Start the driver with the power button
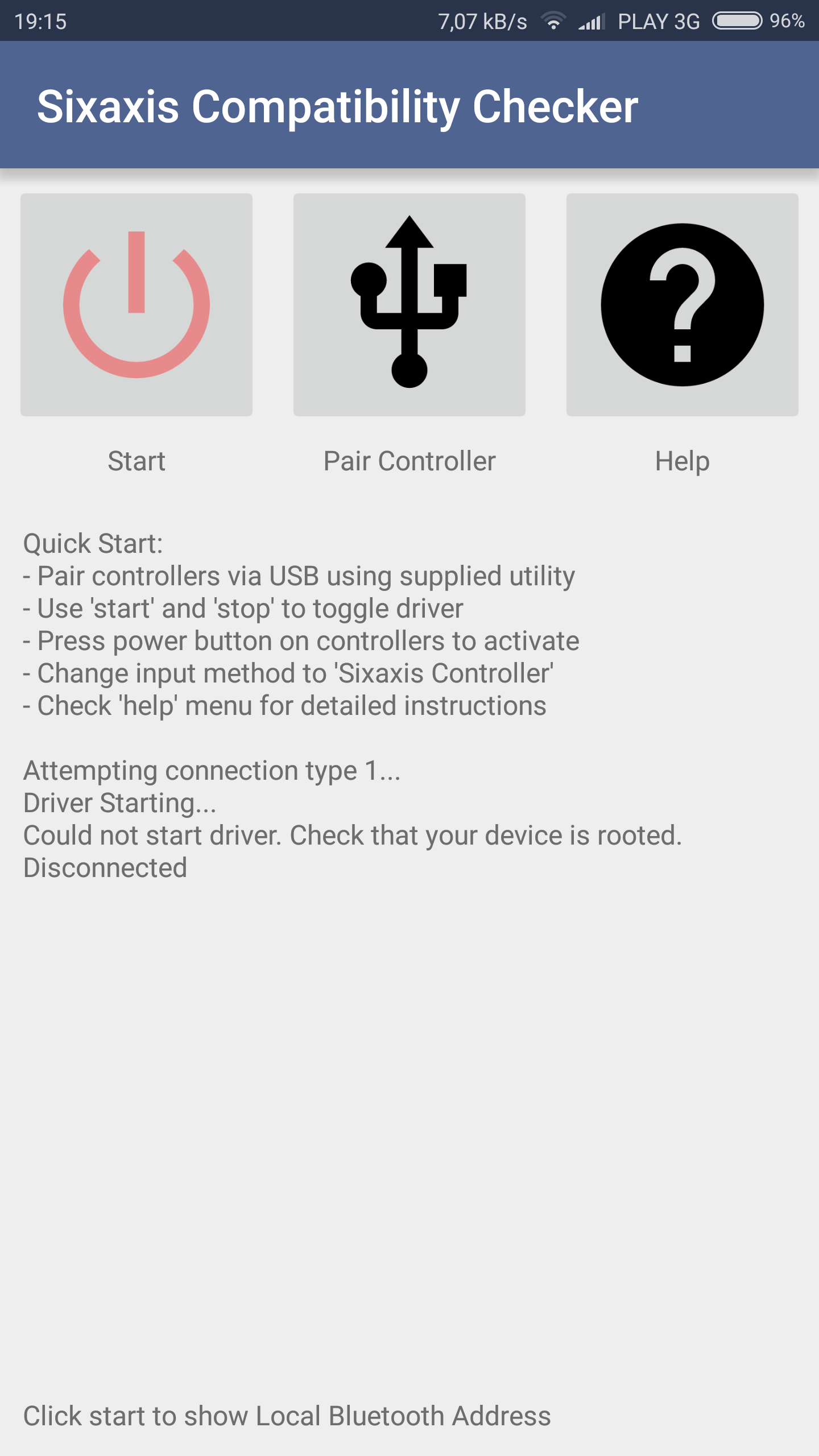The image size is (819, 1456). 136,305
